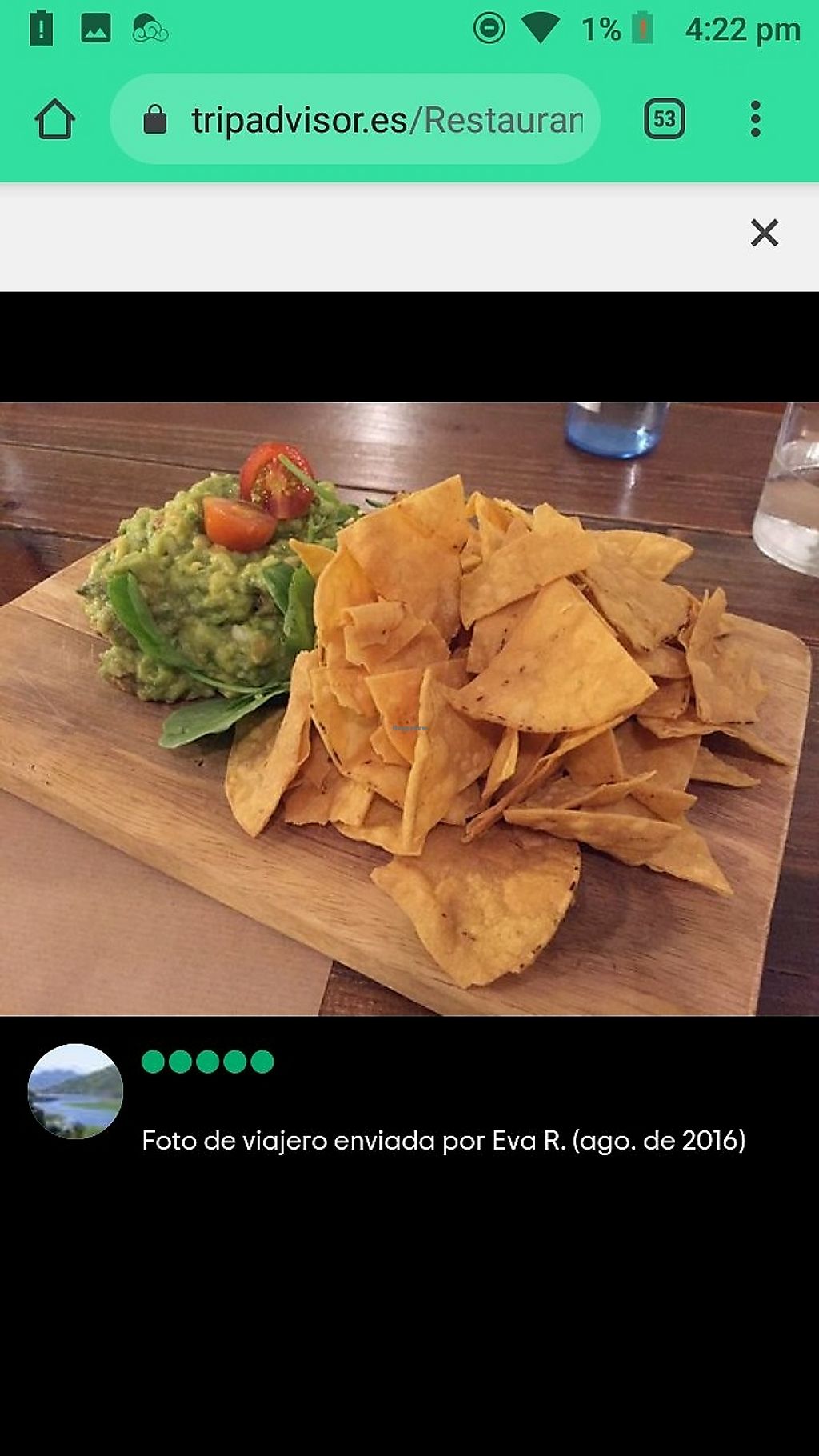
Task: Open the browser overflow menu
Action: tap(755, 120)
